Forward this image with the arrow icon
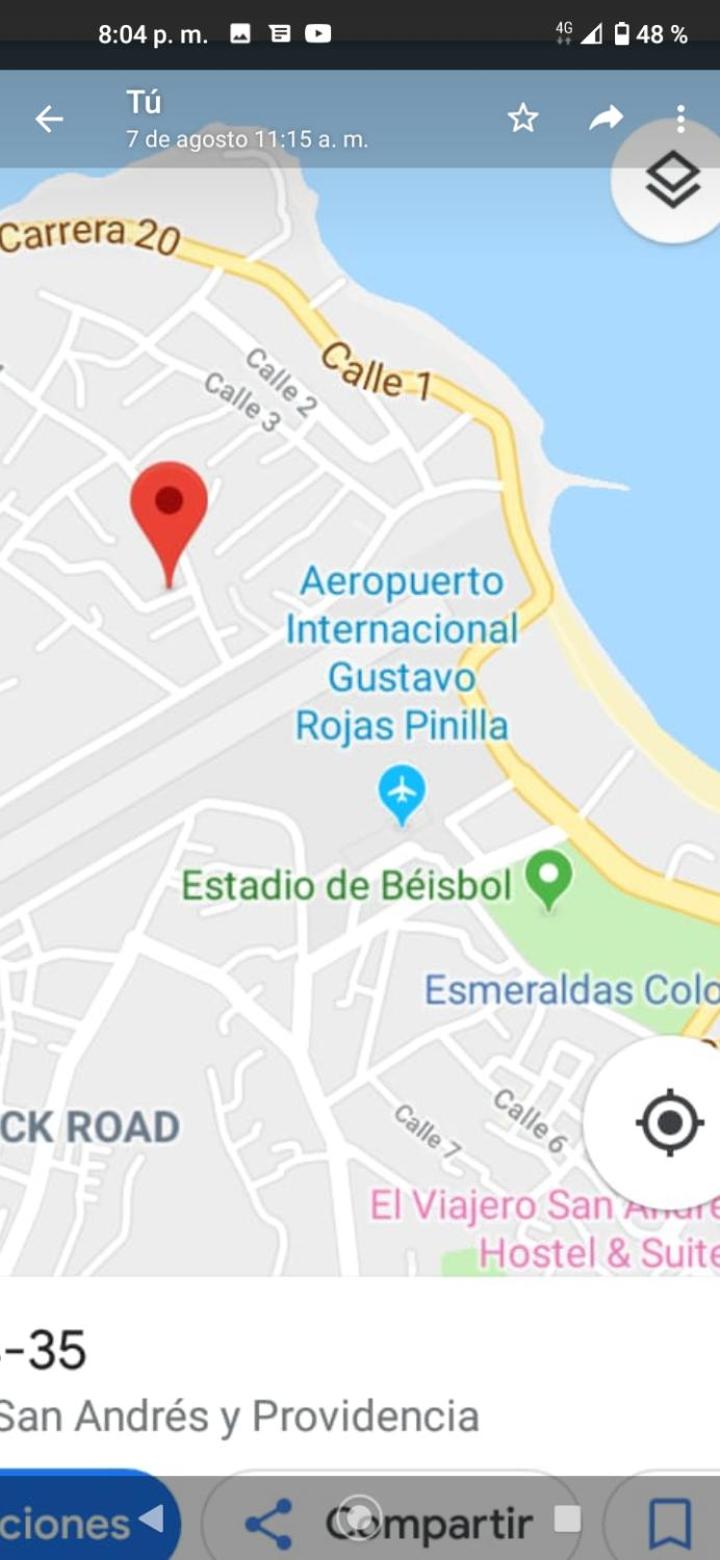720x1560 pixels. click(x=605, y=118)
